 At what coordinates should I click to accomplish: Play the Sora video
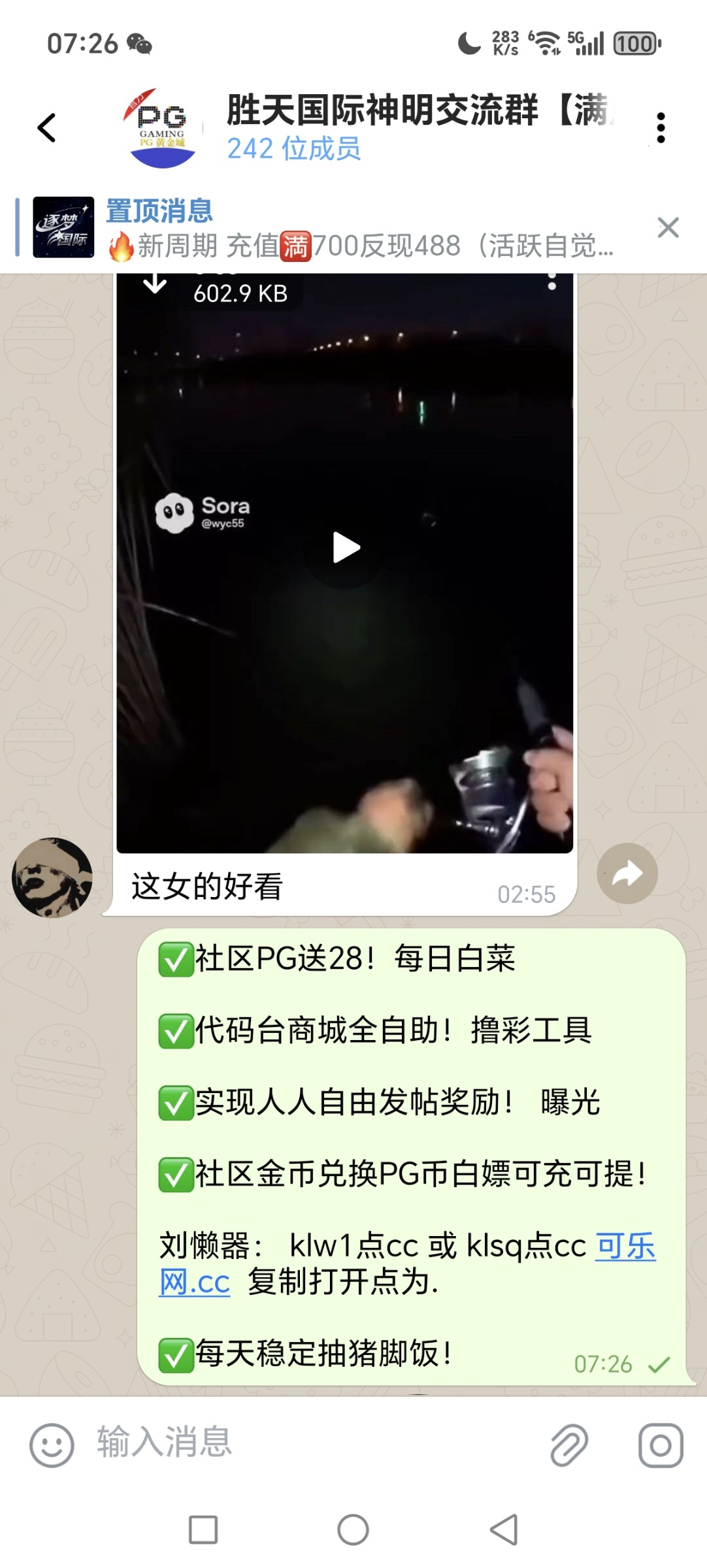click(346, 547)
